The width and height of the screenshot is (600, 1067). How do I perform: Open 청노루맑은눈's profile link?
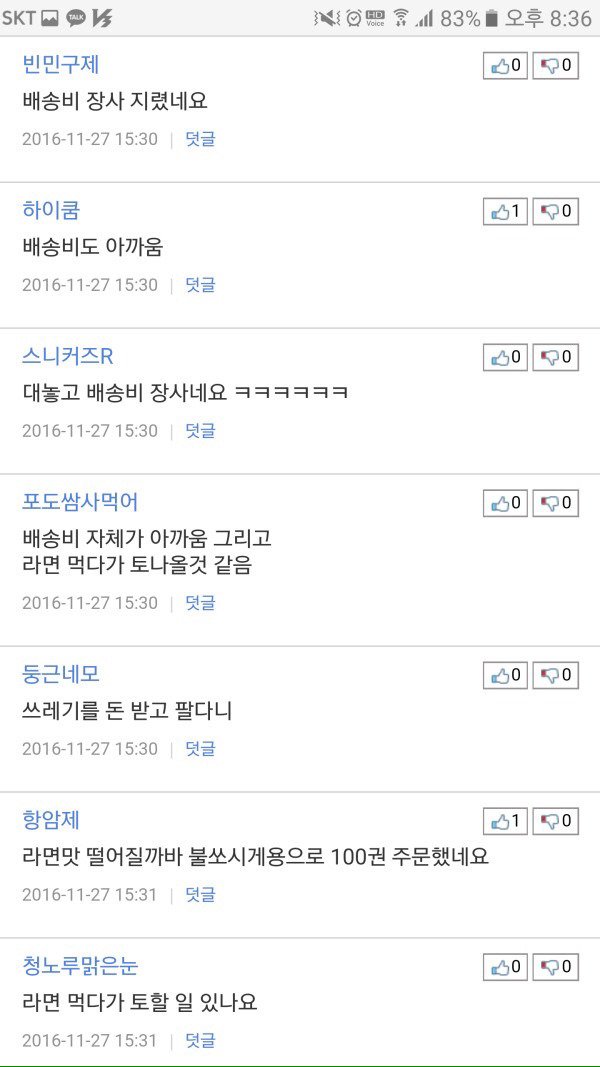coord(80,966)
